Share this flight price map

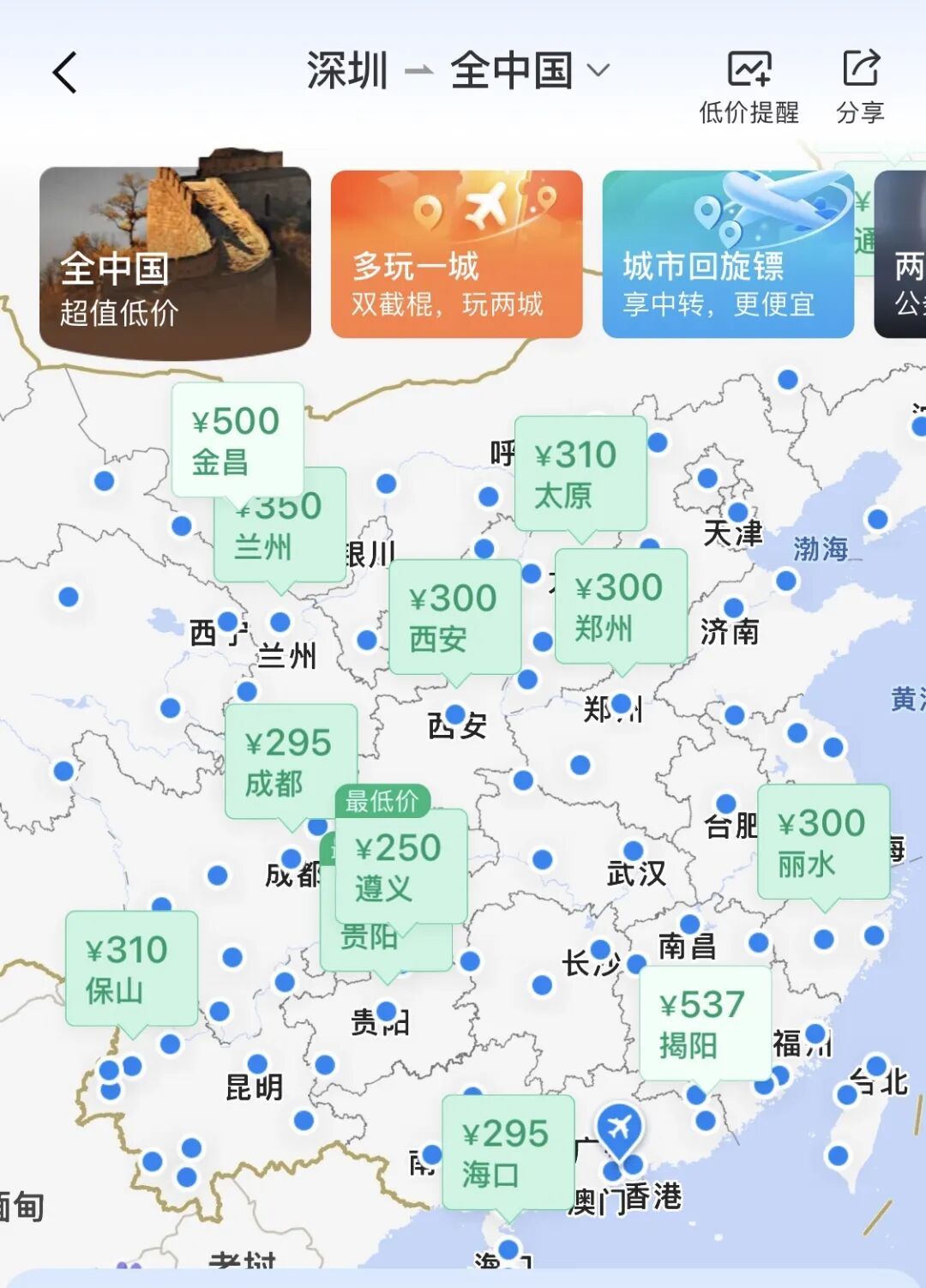tap(860, 86)
